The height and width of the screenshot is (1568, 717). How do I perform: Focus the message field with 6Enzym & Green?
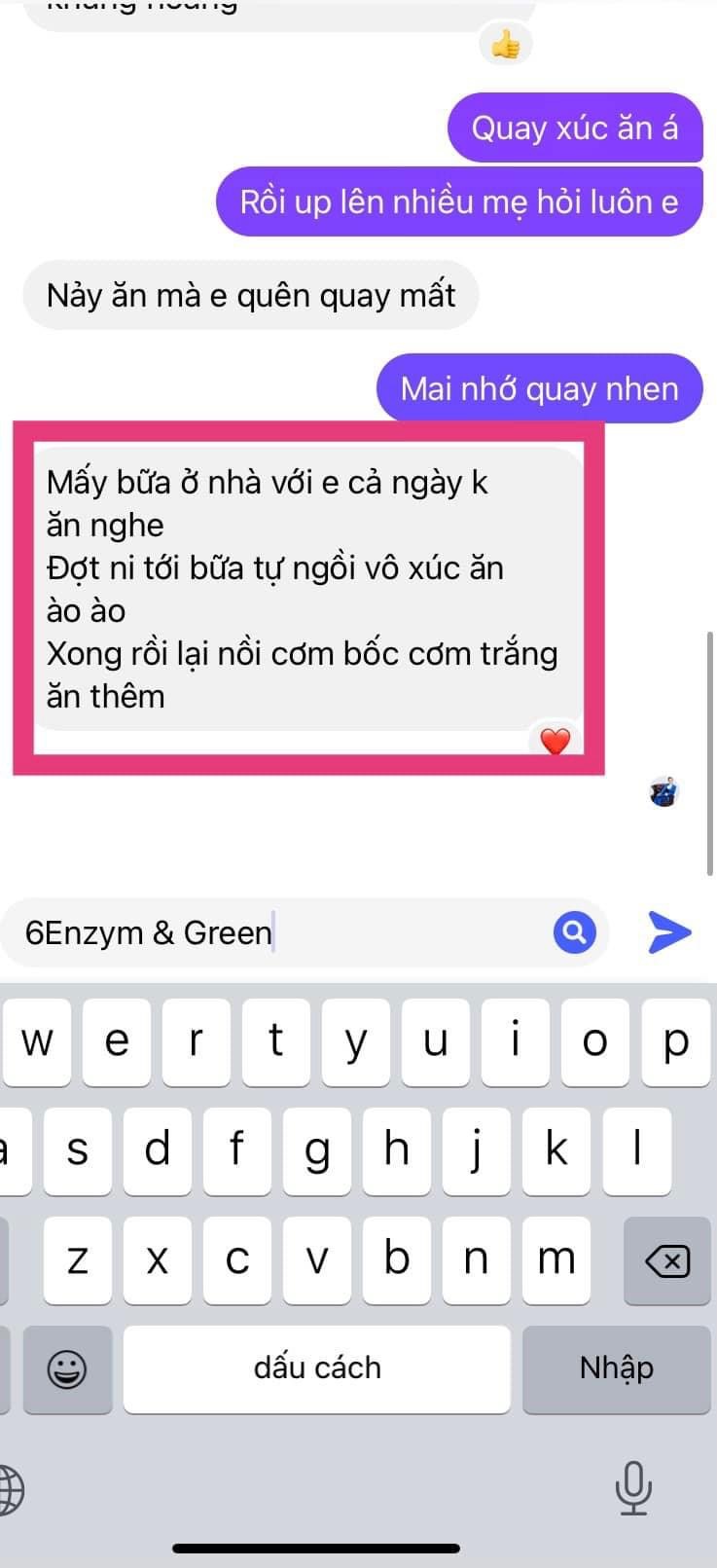pyautogui.click(x=282, y=932)
